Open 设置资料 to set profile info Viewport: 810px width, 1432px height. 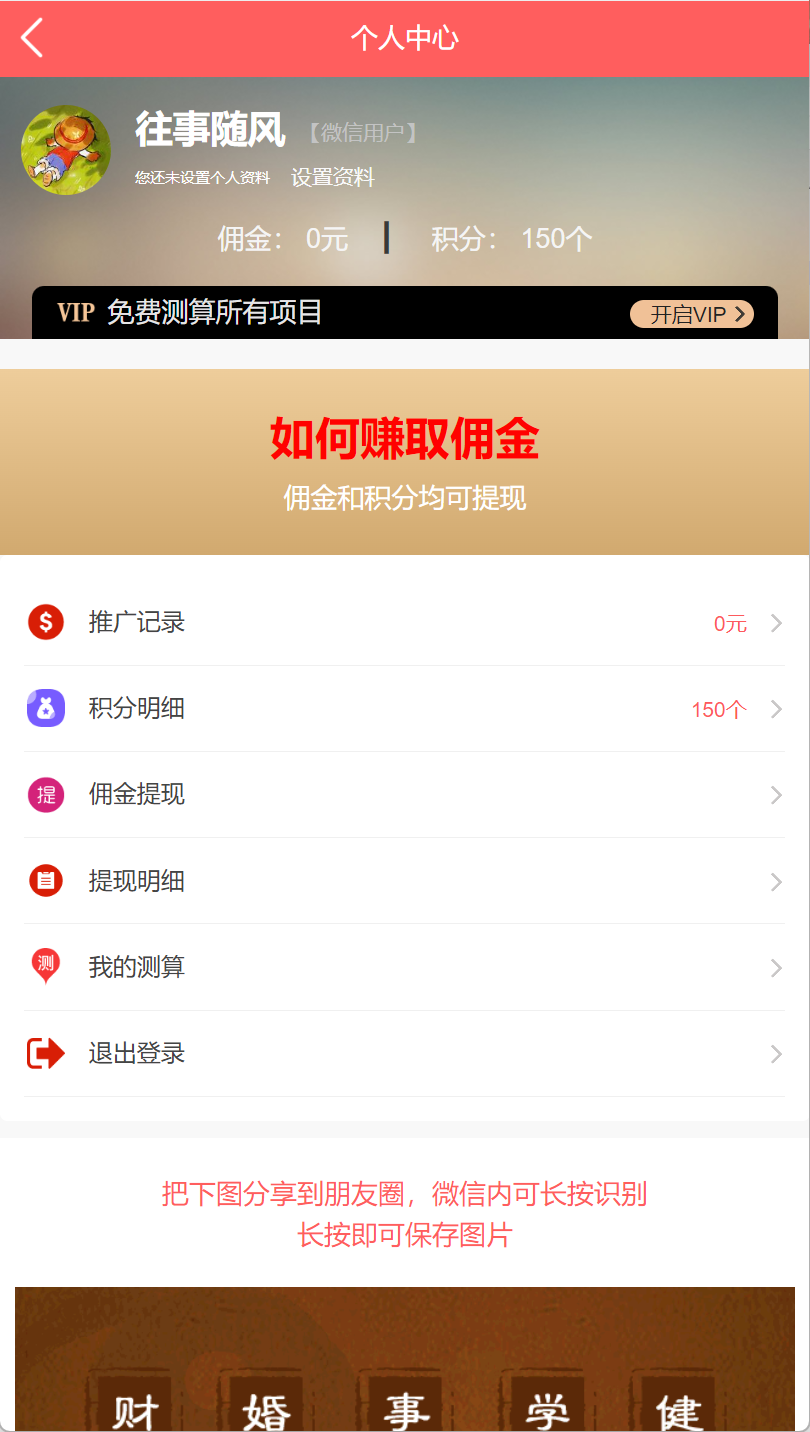click(x=331, y=176)
